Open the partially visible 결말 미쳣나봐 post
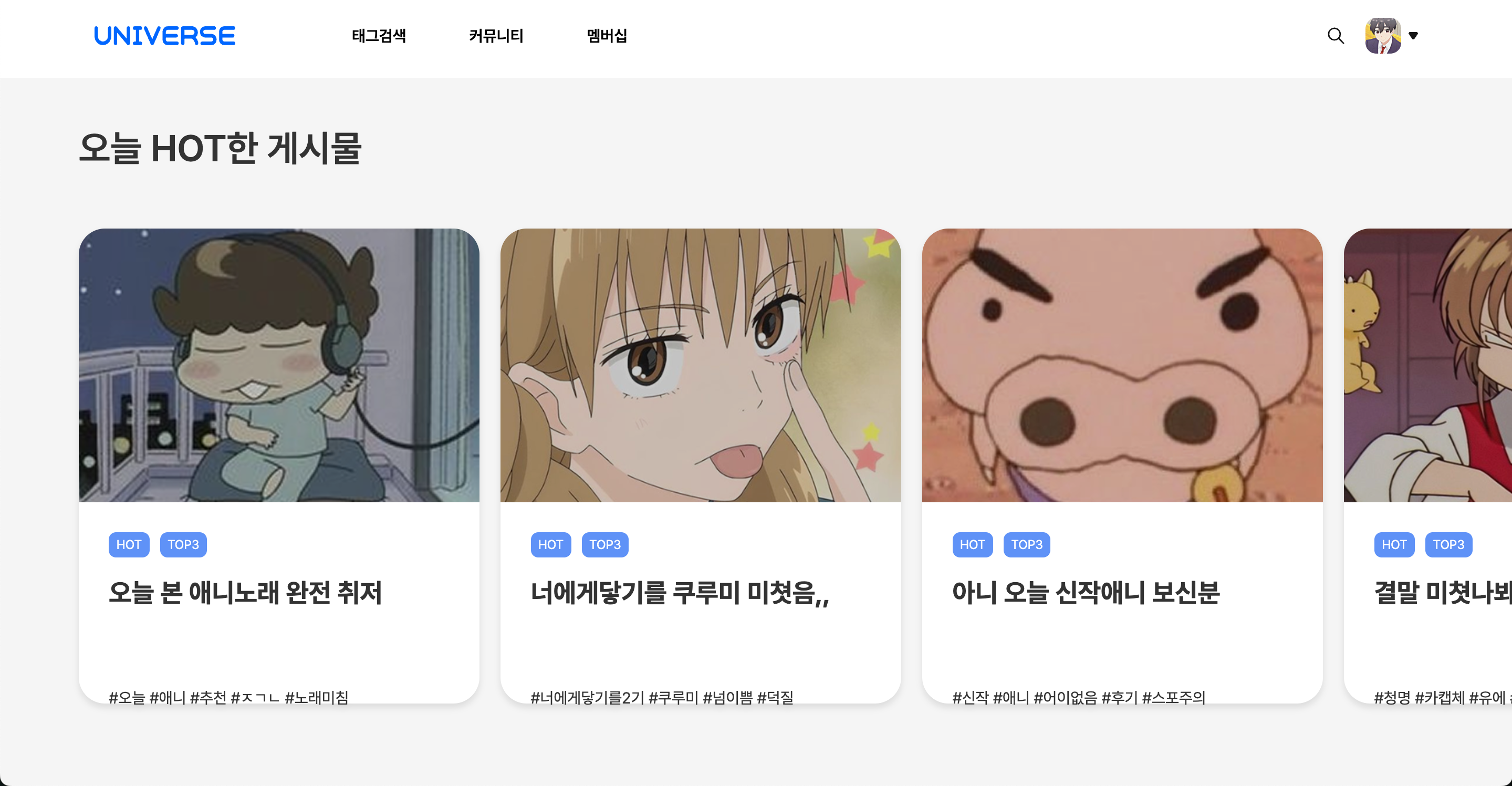The width and height of the screenshot is (1512, 786). [1441, 592]
